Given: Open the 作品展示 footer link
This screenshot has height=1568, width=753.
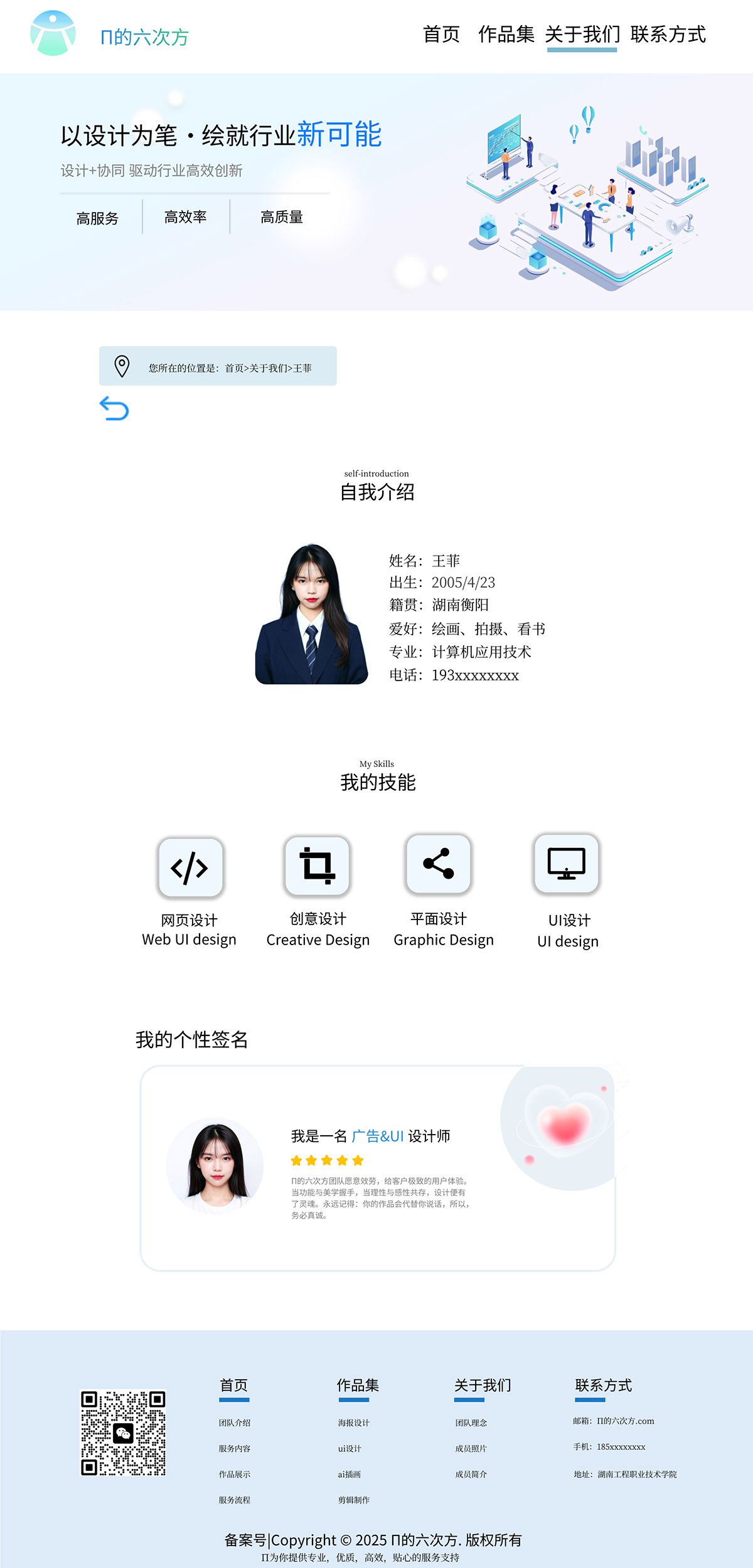Looking at the screenshot, I should pyautogui.click(x=234, y=1475).
